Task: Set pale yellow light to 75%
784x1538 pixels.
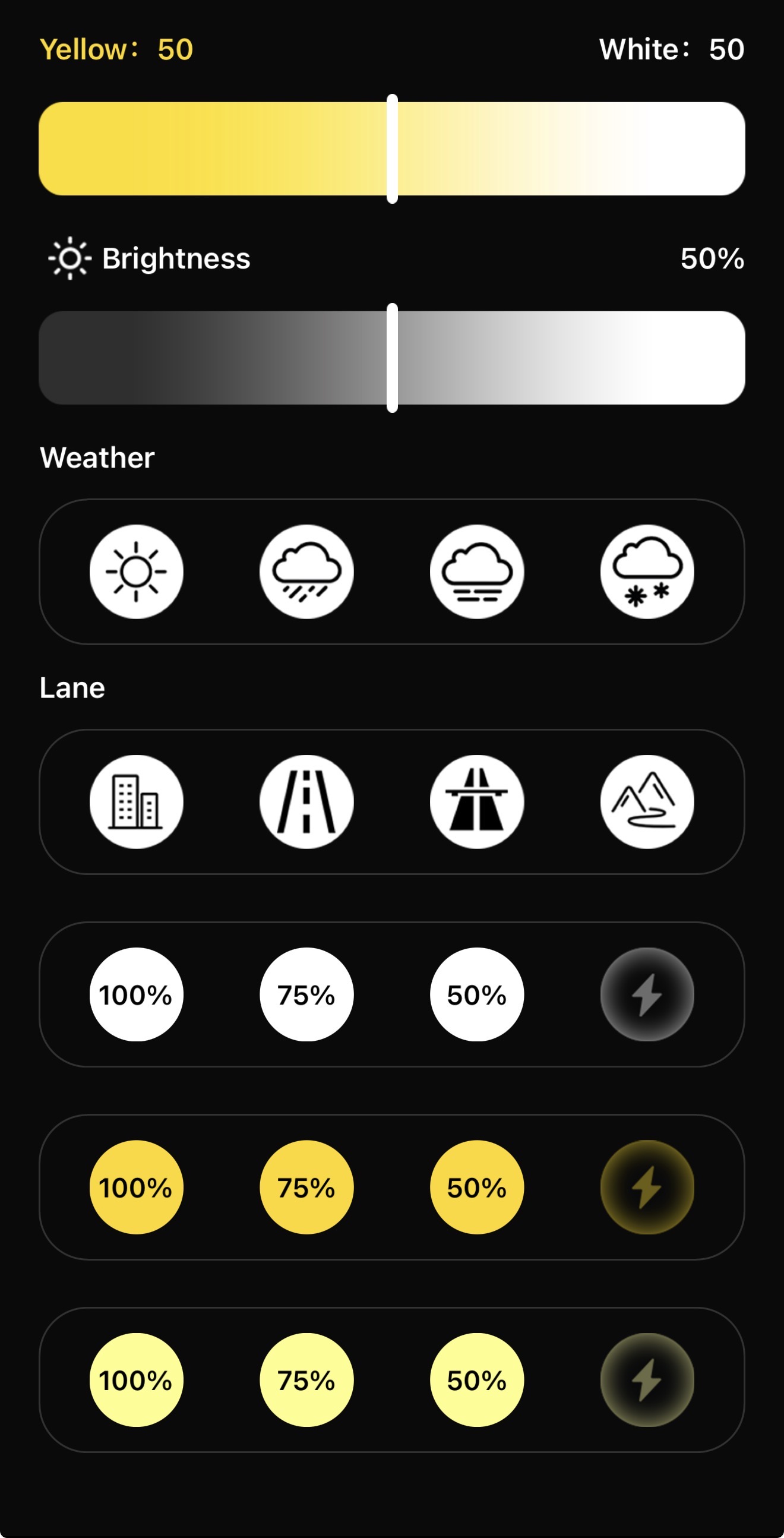Action: (306, 1380)
